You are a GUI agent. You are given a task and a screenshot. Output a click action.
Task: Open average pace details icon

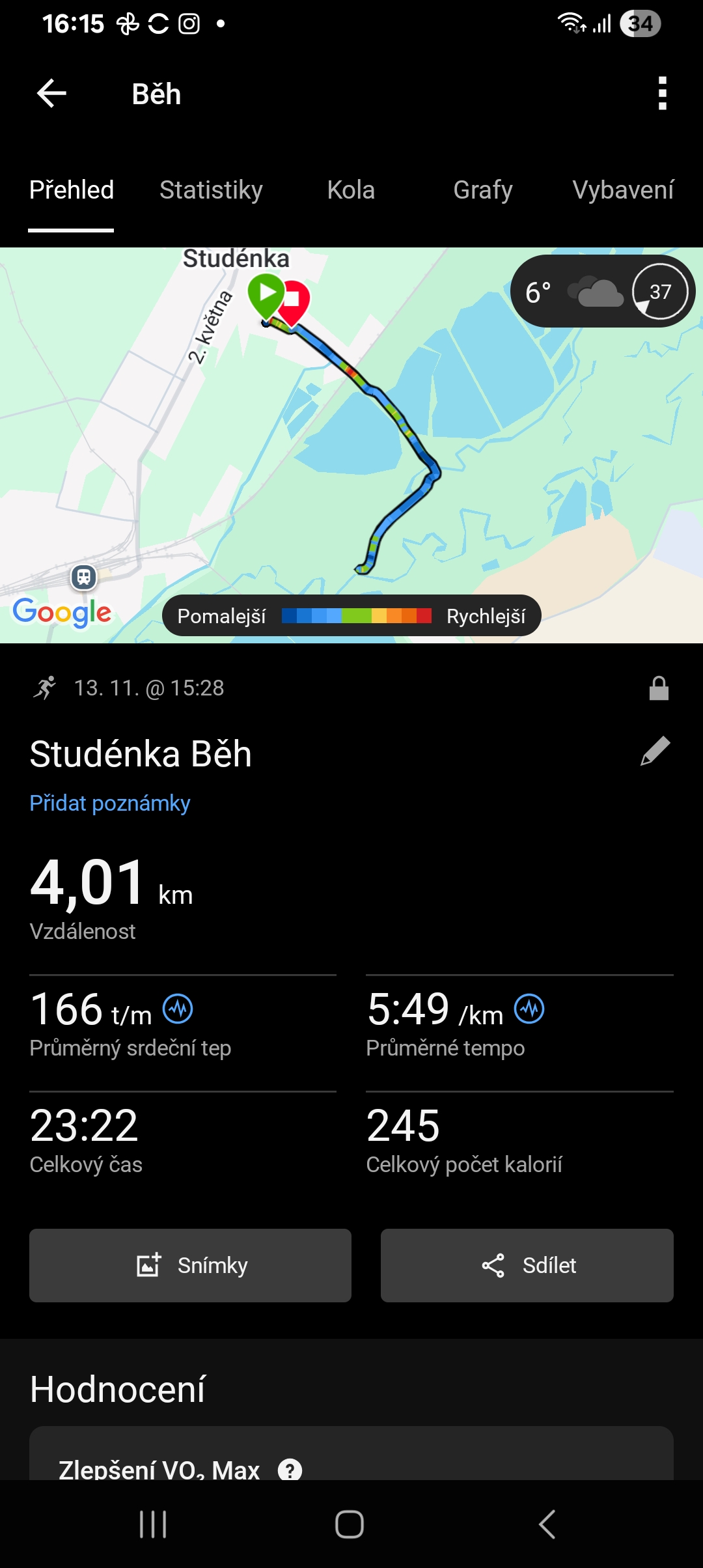click(x=529, y=1009)
